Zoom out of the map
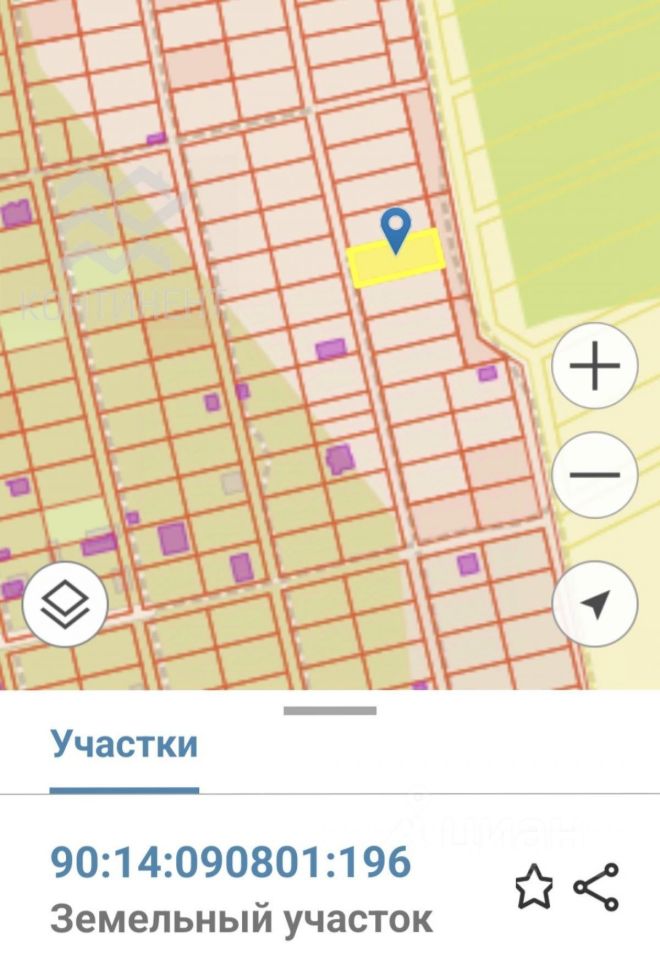 594,475
